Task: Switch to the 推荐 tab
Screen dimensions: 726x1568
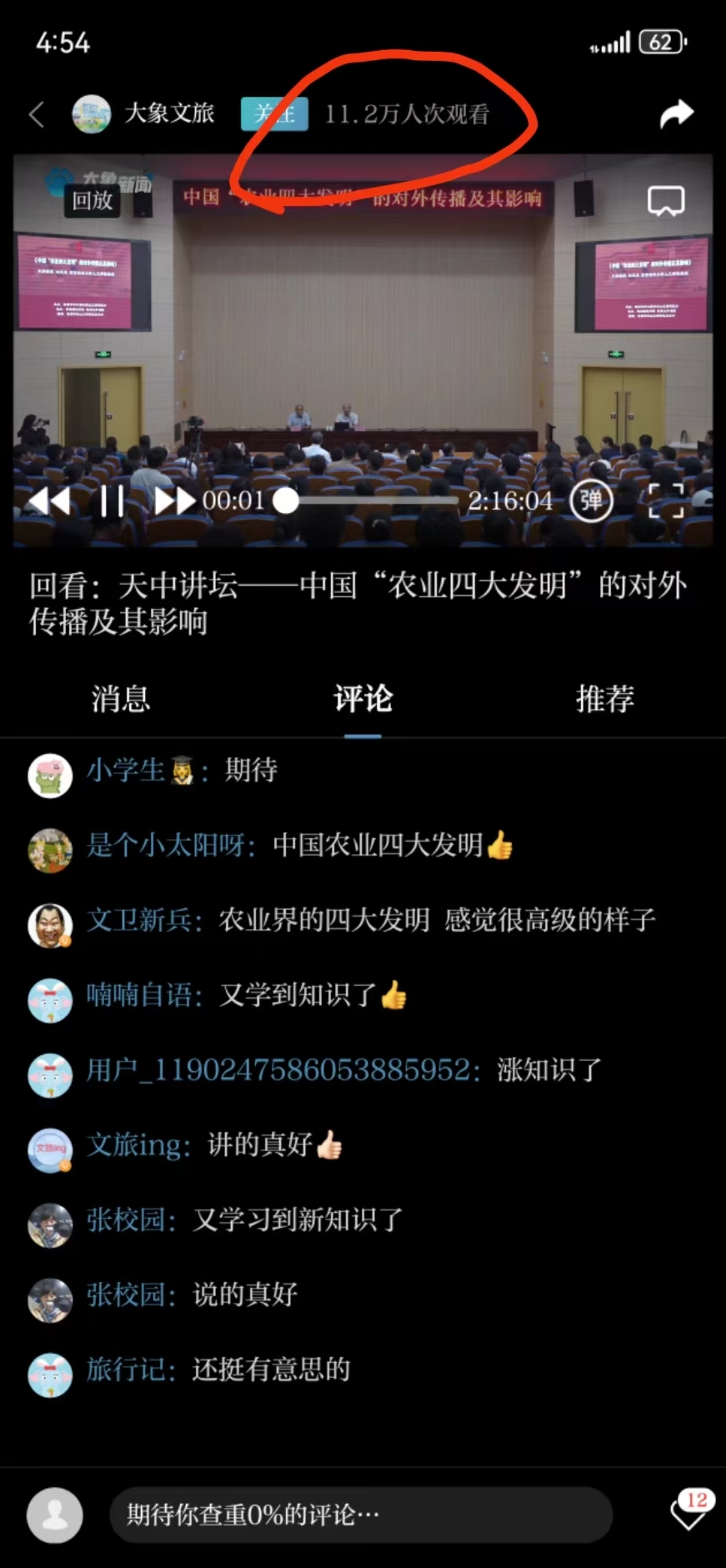Action: pos(605,698)
